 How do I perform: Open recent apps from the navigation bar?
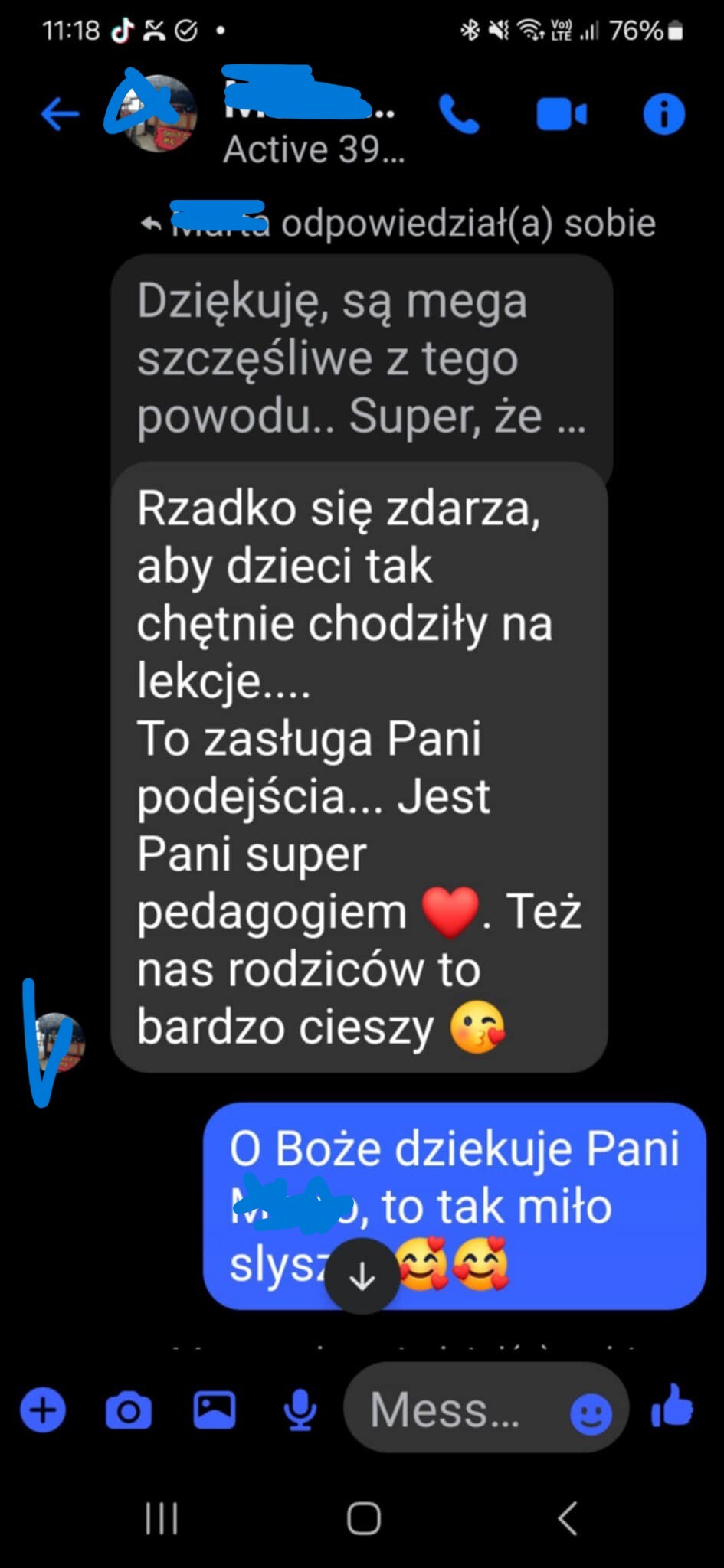pos(162,1518)
